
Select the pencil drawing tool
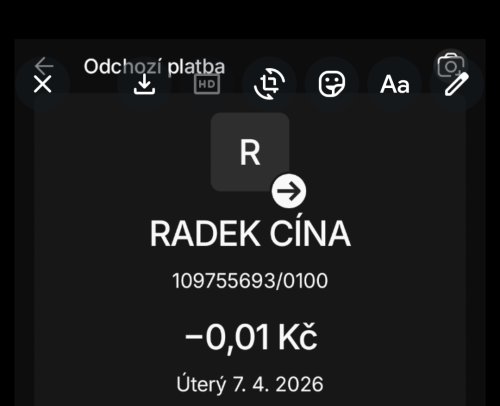[x=457, y=84]
